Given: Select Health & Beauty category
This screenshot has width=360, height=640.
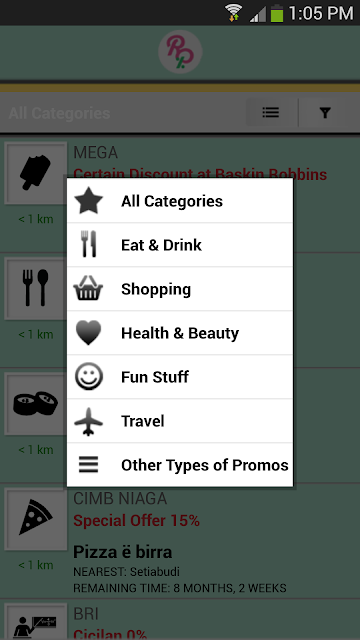Looking at the screenshot, I should (x=180, y=333).
